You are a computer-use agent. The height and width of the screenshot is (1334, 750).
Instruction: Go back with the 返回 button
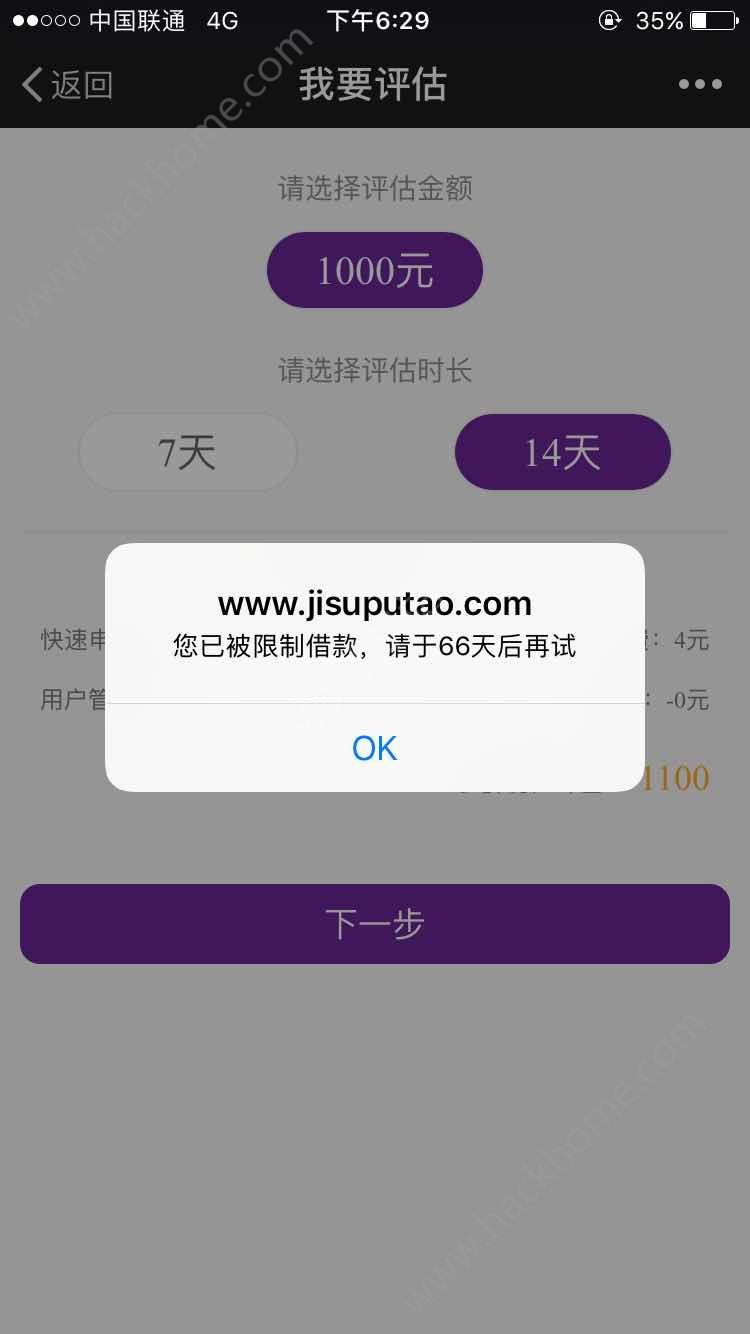coord(67,85)
